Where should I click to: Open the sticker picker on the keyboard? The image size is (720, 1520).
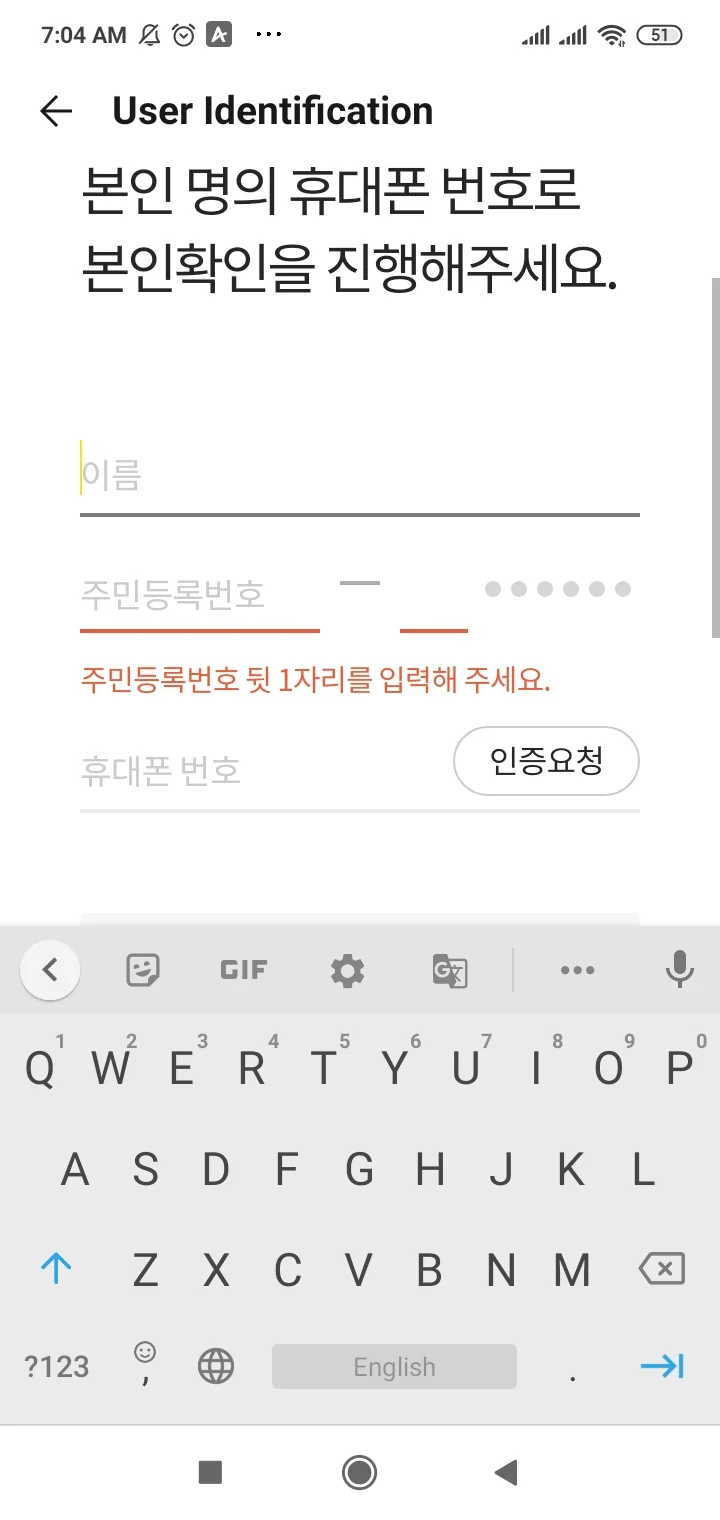(x=142, y=969)
